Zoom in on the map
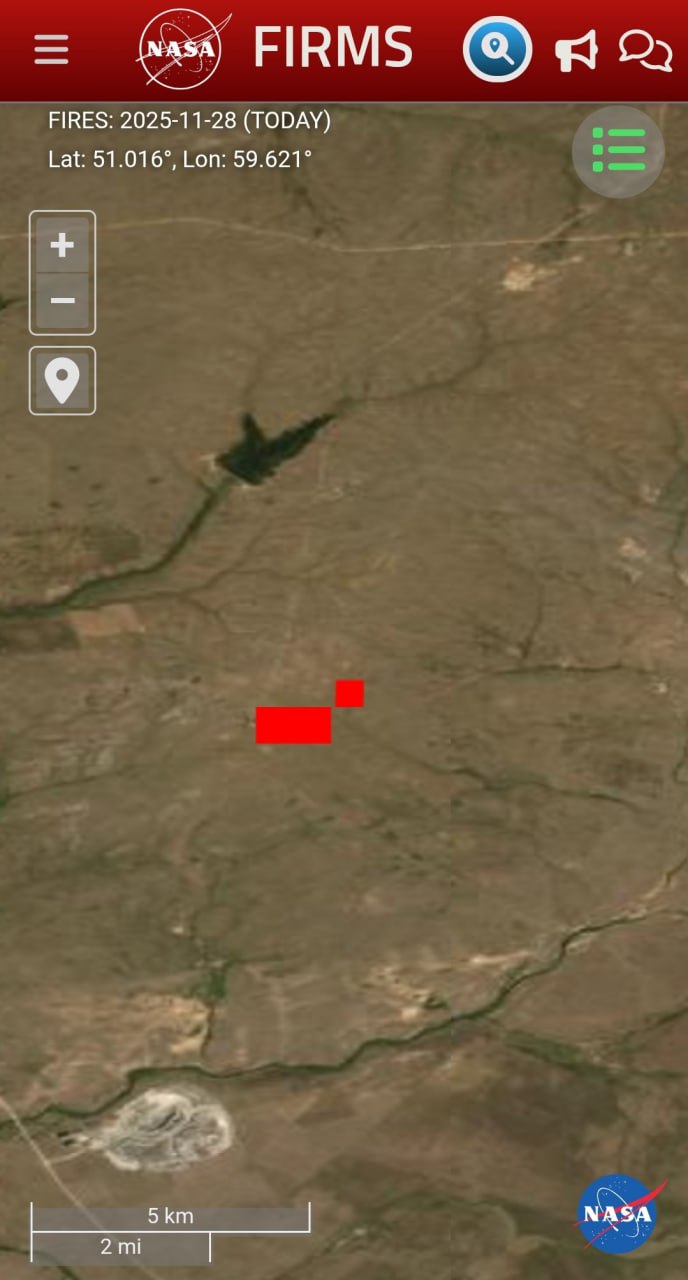This screenshot has width=688, height=1280. [62, 245]
